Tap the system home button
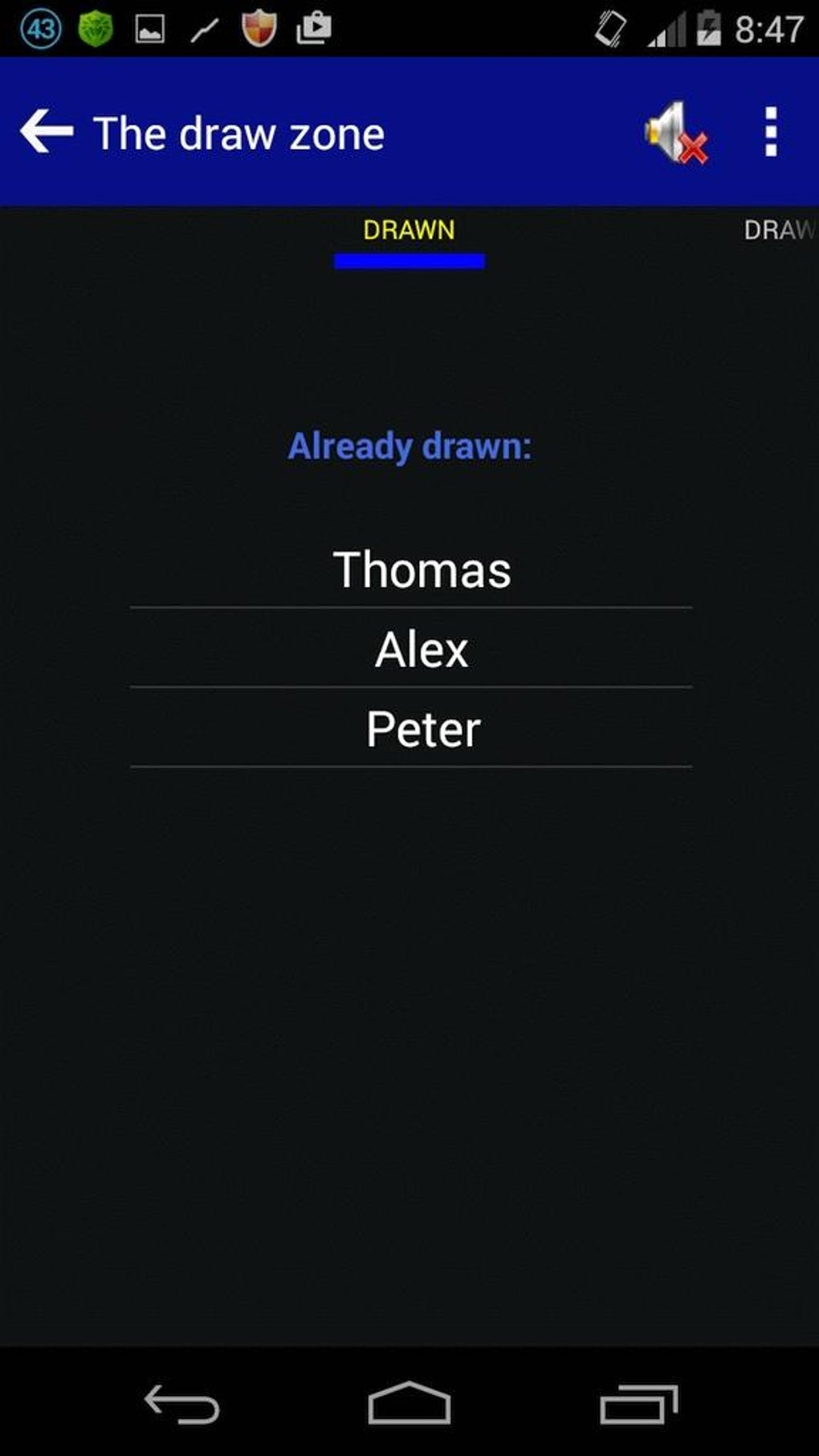 pyautogui.click(x=409, y=1403)
